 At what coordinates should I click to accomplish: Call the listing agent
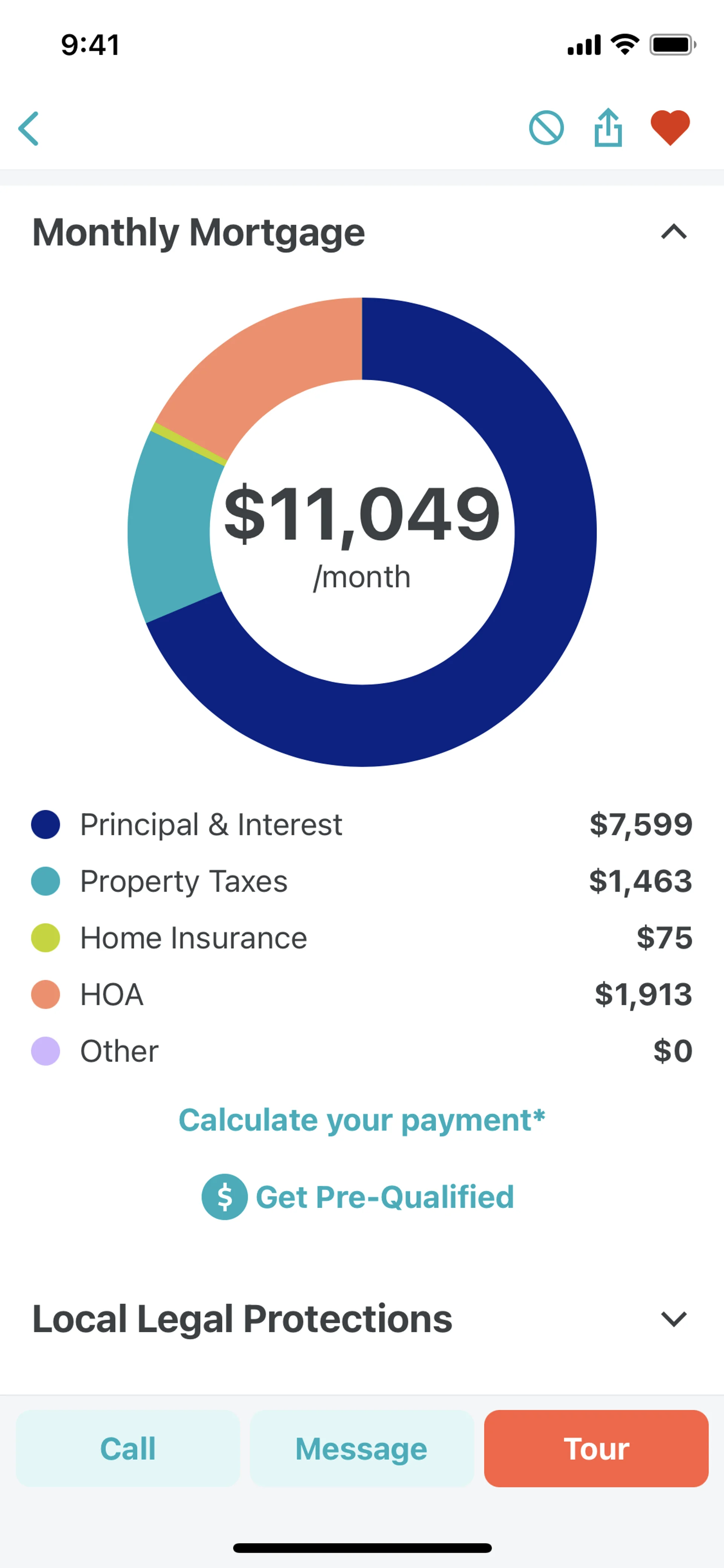(x=128, y=1448)
